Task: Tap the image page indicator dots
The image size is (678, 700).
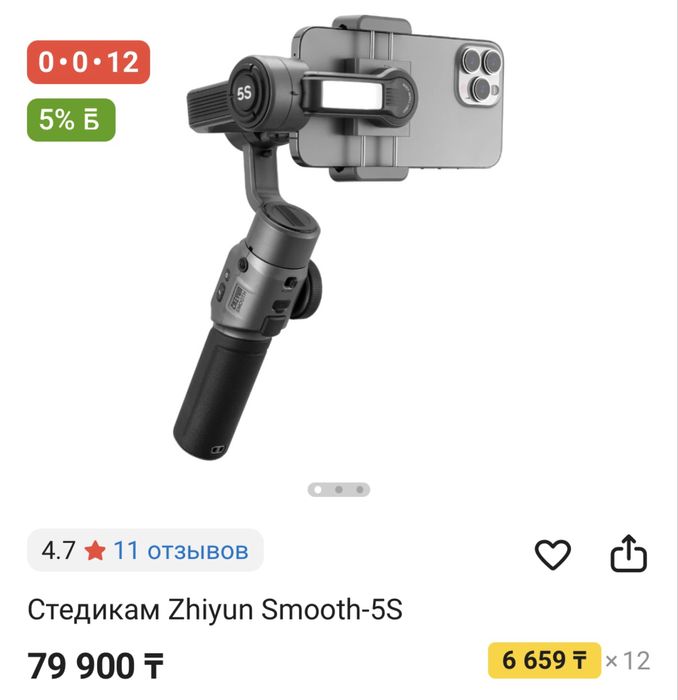Action: 339,490
